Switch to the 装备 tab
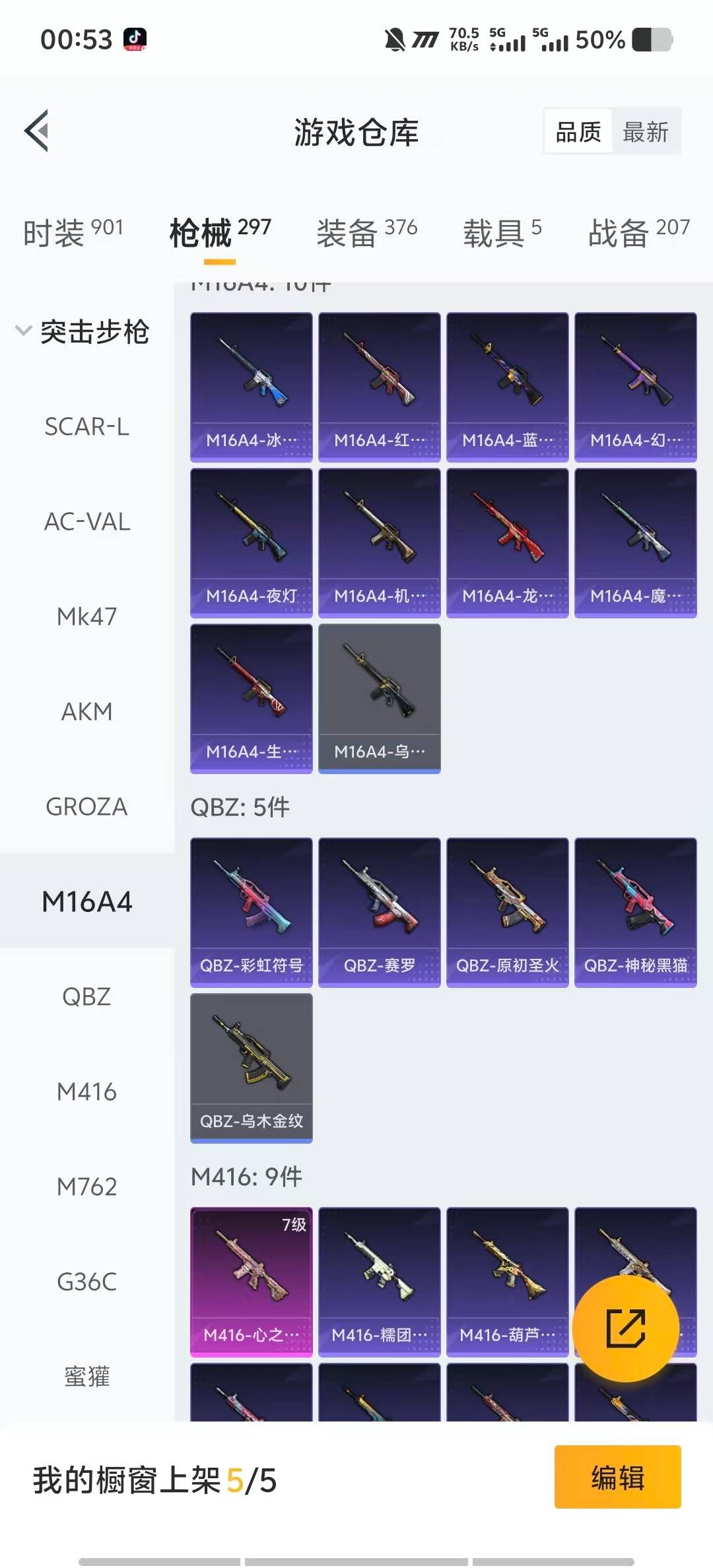This screenshot has width=713, height=1568. [x=366, y=232]
